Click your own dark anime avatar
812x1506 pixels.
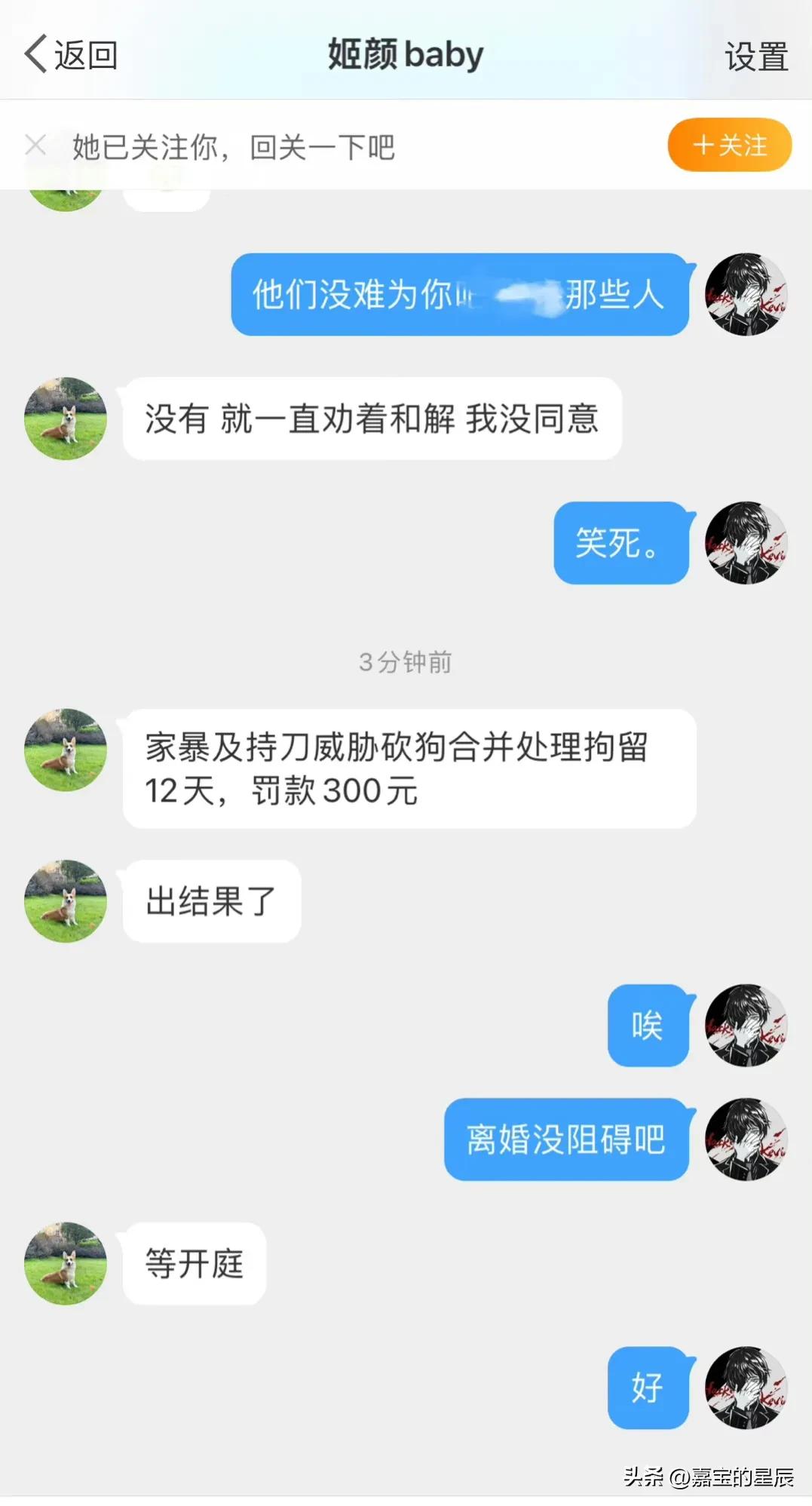tap(745, 295)
